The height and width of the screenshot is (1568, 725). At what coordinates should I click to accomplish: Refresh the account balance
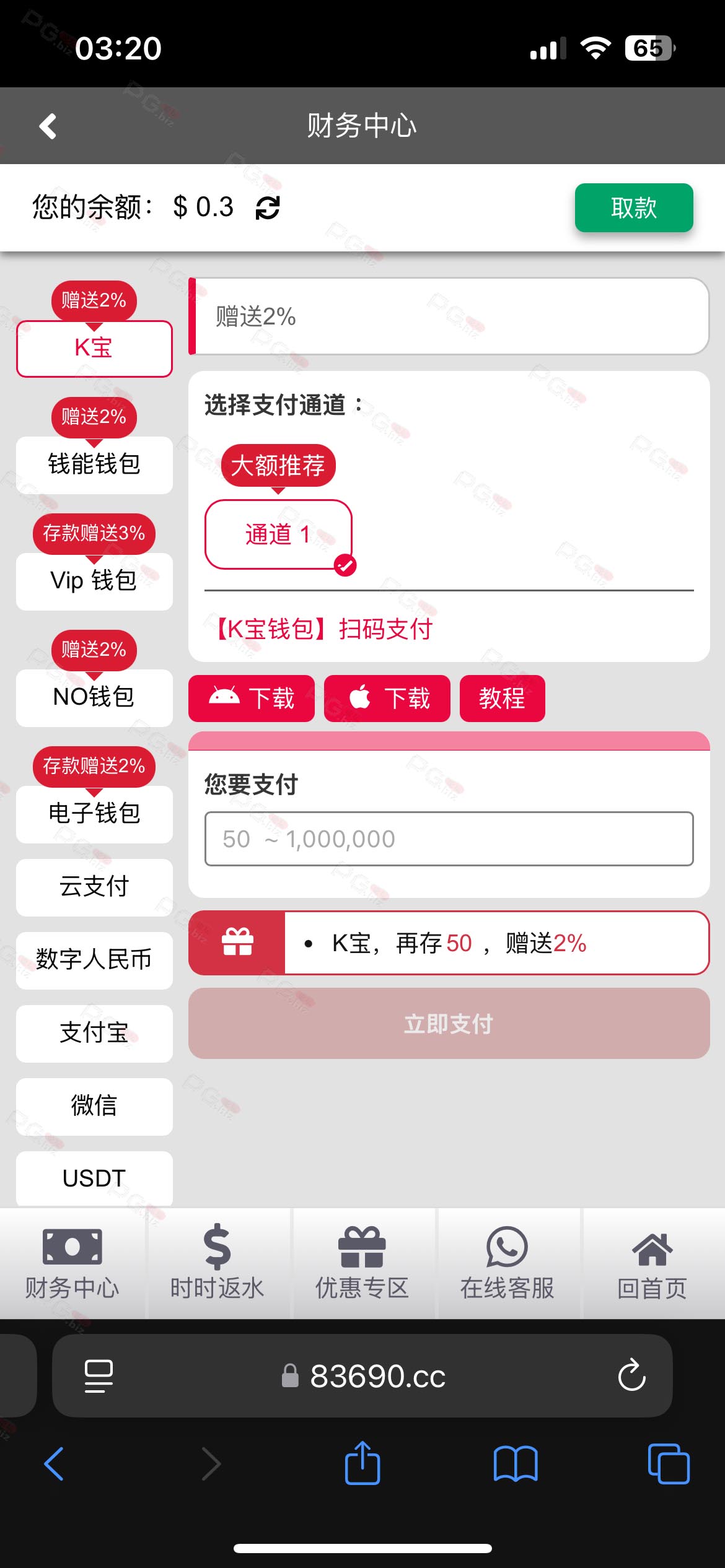pyautogui.click(x=268, y=207)
